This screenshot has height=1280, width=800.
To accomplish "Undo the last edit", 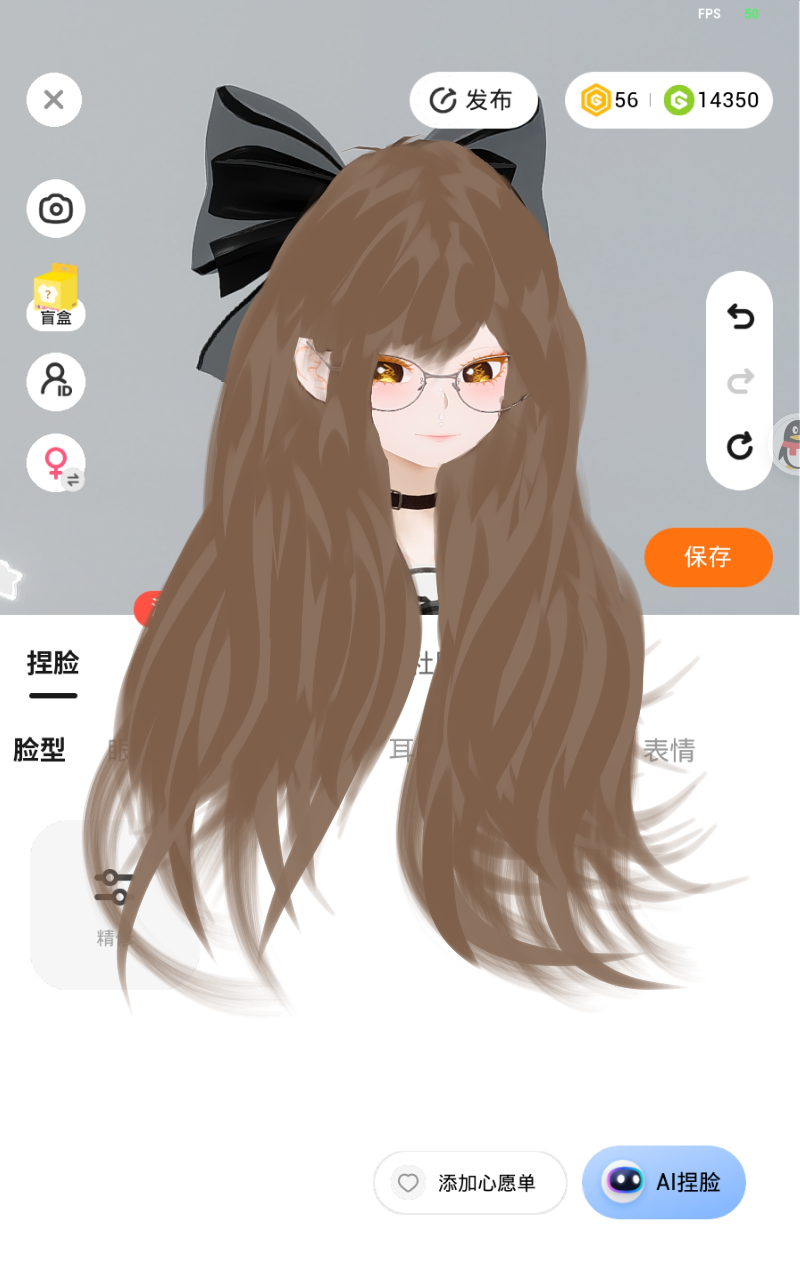I will (740, 317).
